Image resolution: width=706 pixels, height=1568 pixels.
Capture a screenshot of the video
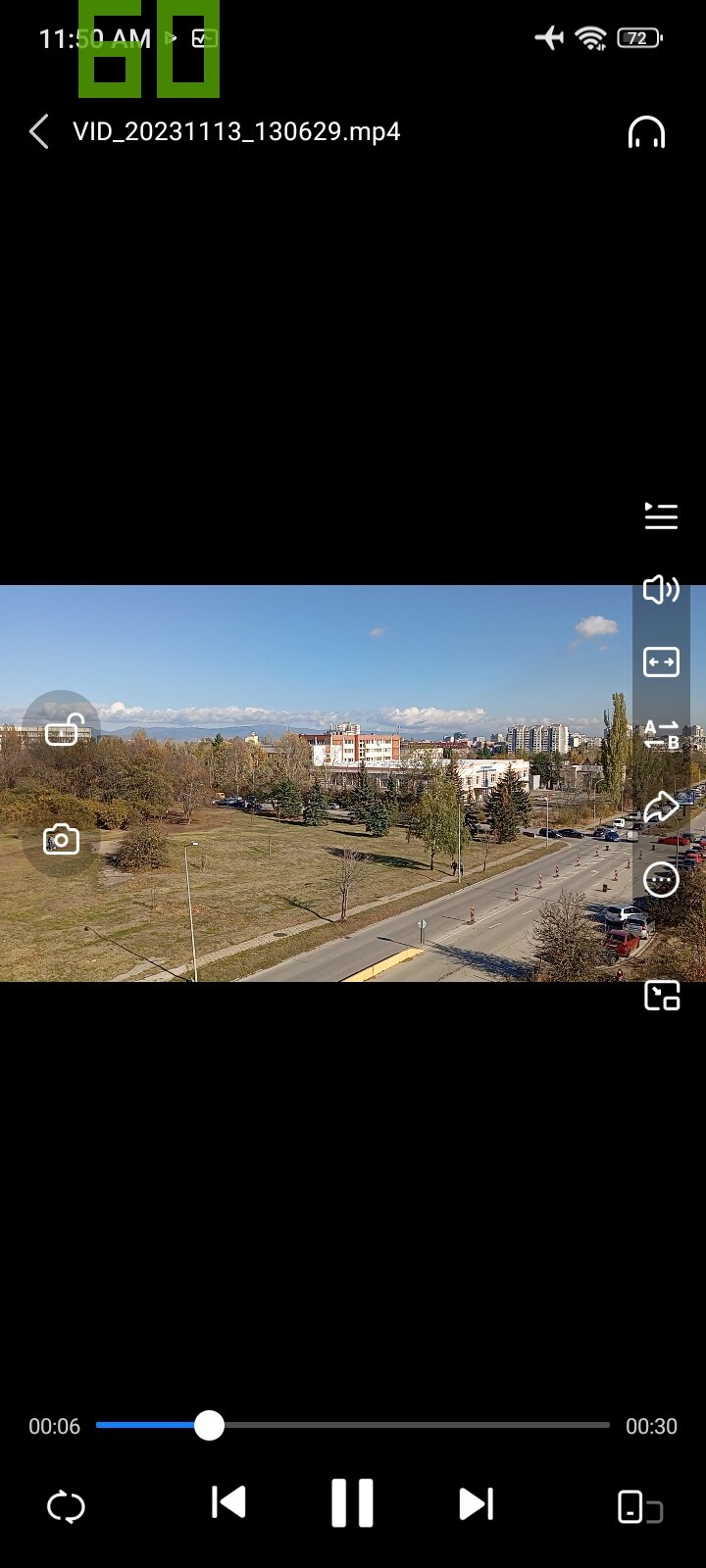pyautogui.click(x=61, y=840)
